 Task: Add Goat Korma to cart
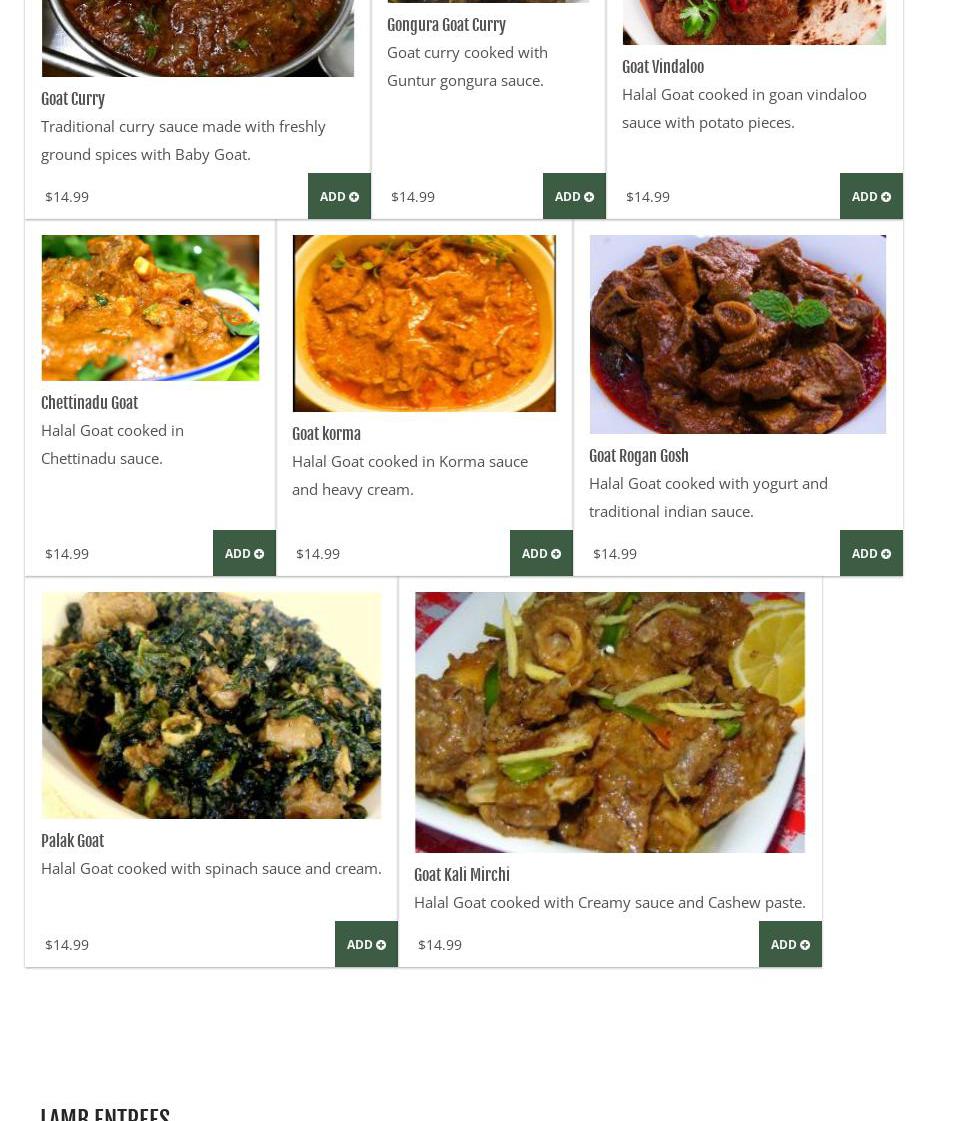541,553
